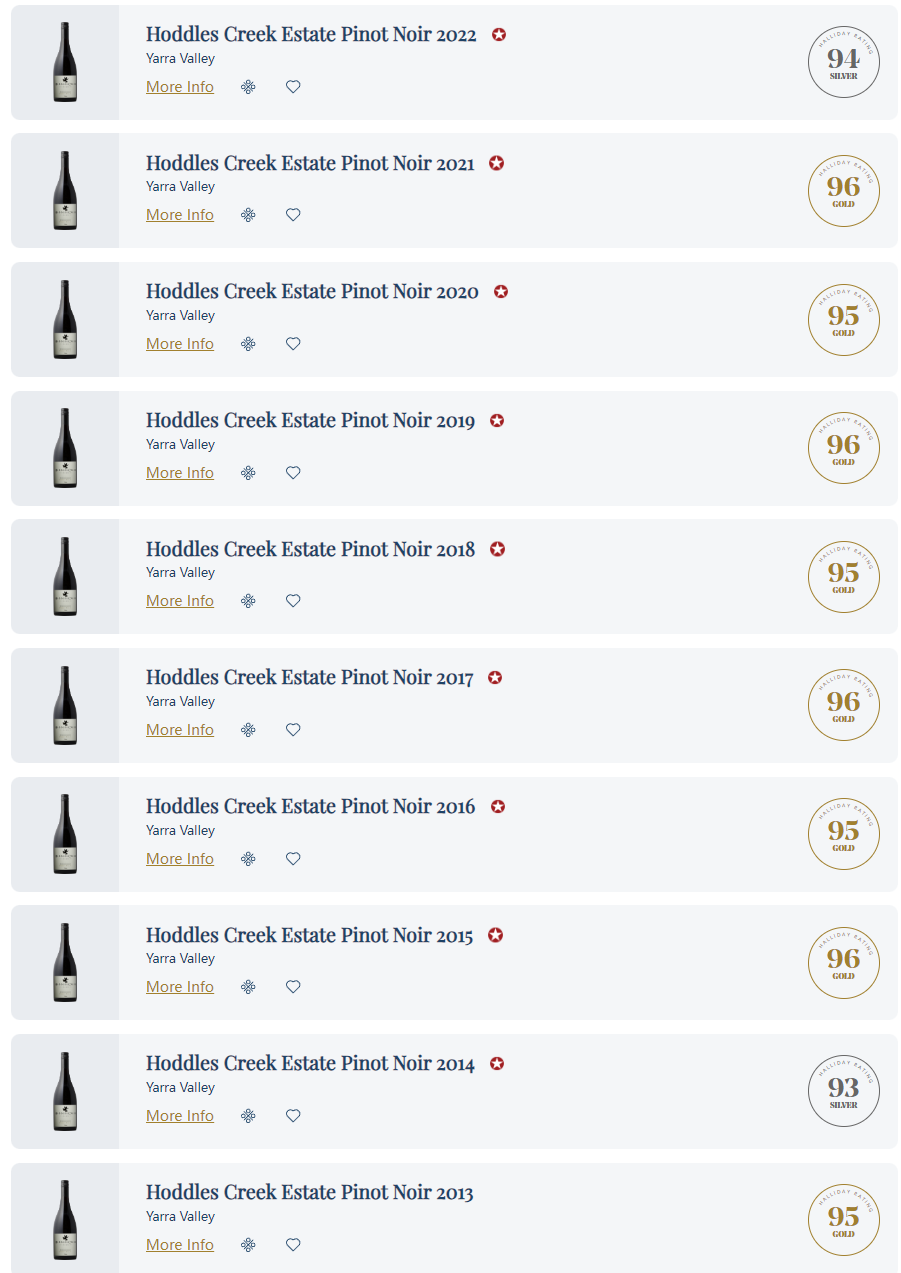Tap the cellar icon for Pinot Noir 2020
This screenshot has width=901, height=1273.
[x=248, y=344]
